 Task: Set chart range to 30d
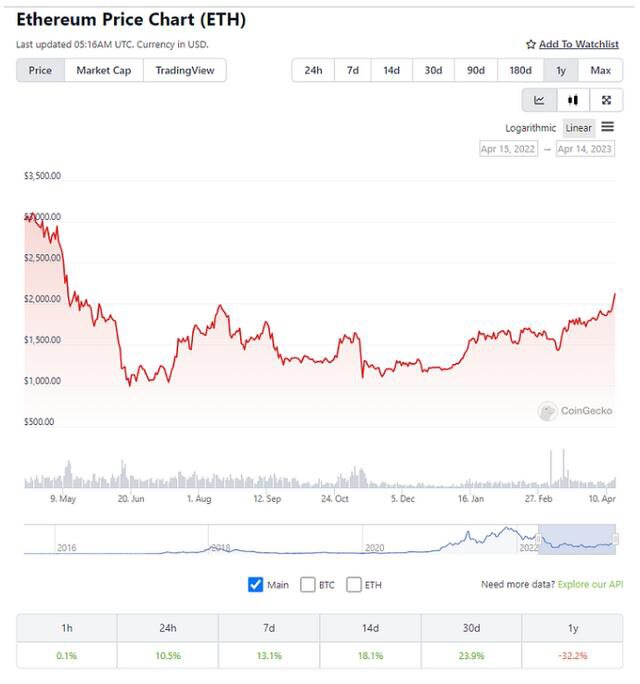point(433,70)
